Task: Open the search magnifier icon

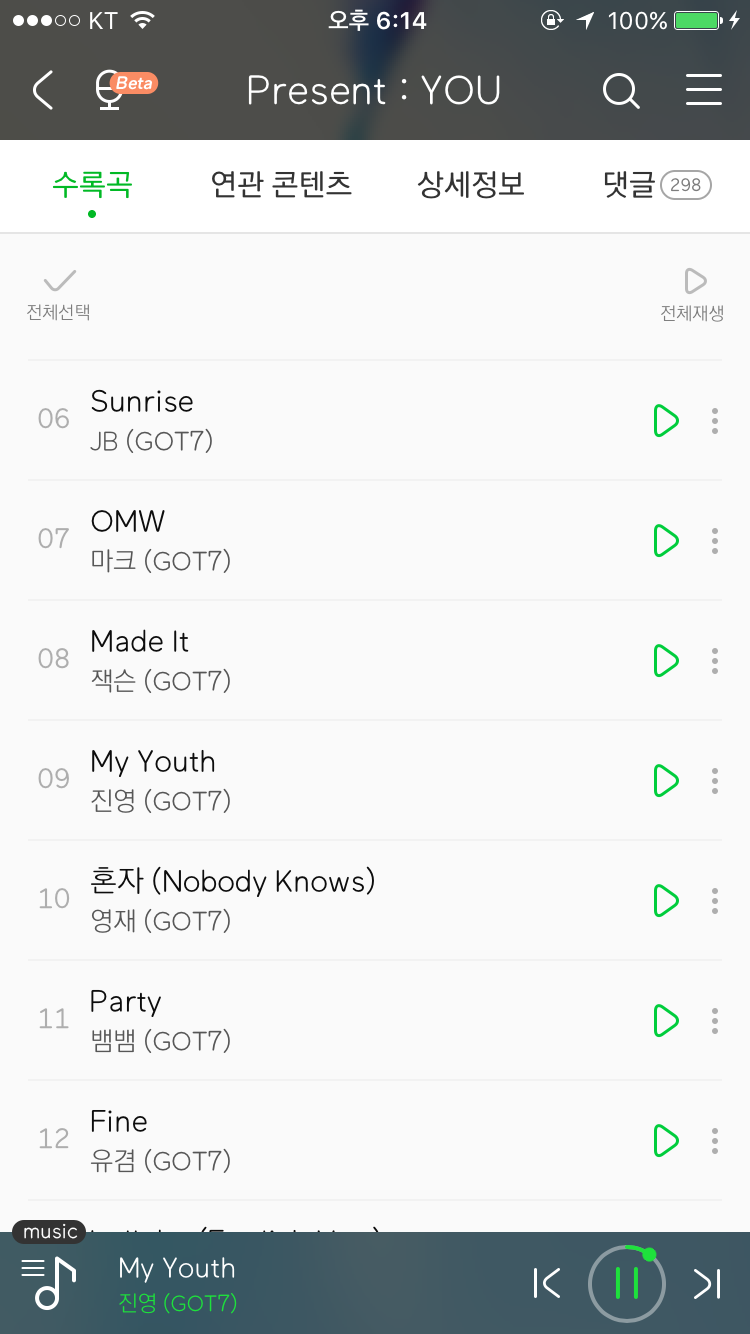Action: click(x=620, y=91)
